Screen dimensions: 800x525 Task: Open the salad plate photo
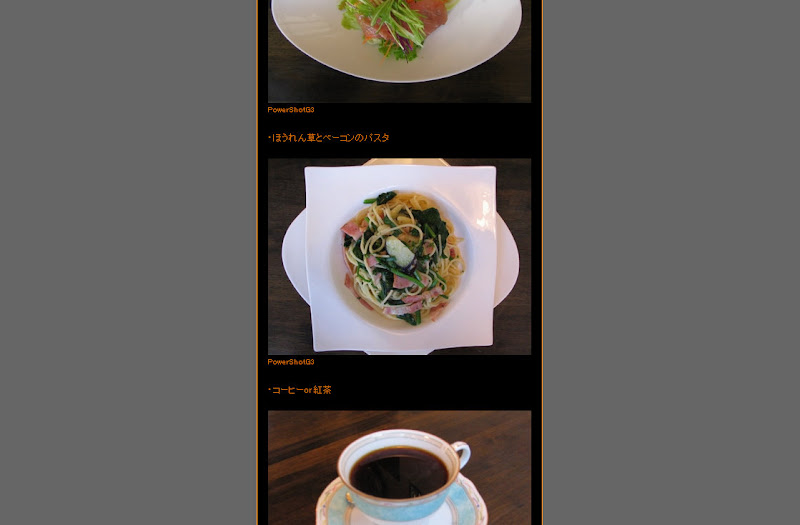399,50
